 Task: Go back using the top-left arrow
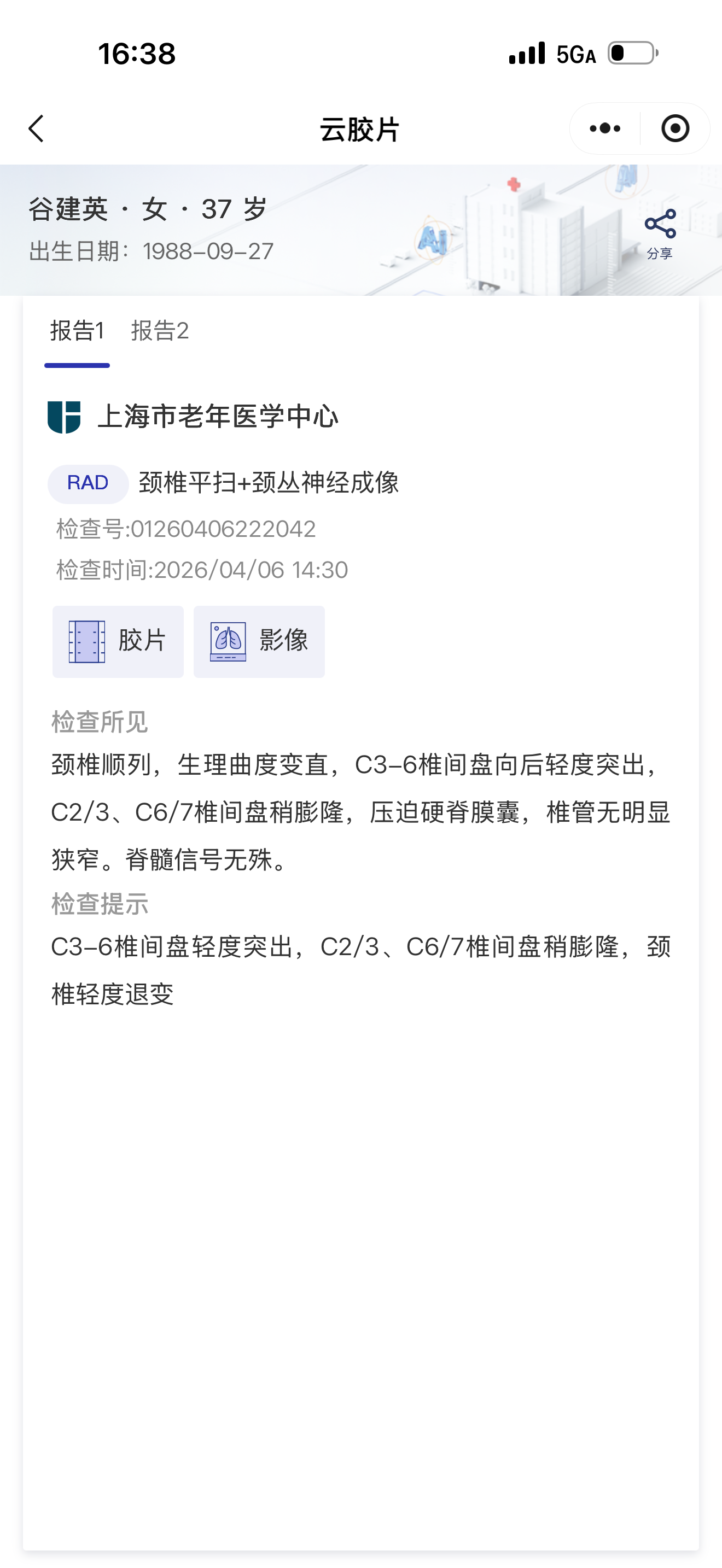coord(37,128)
